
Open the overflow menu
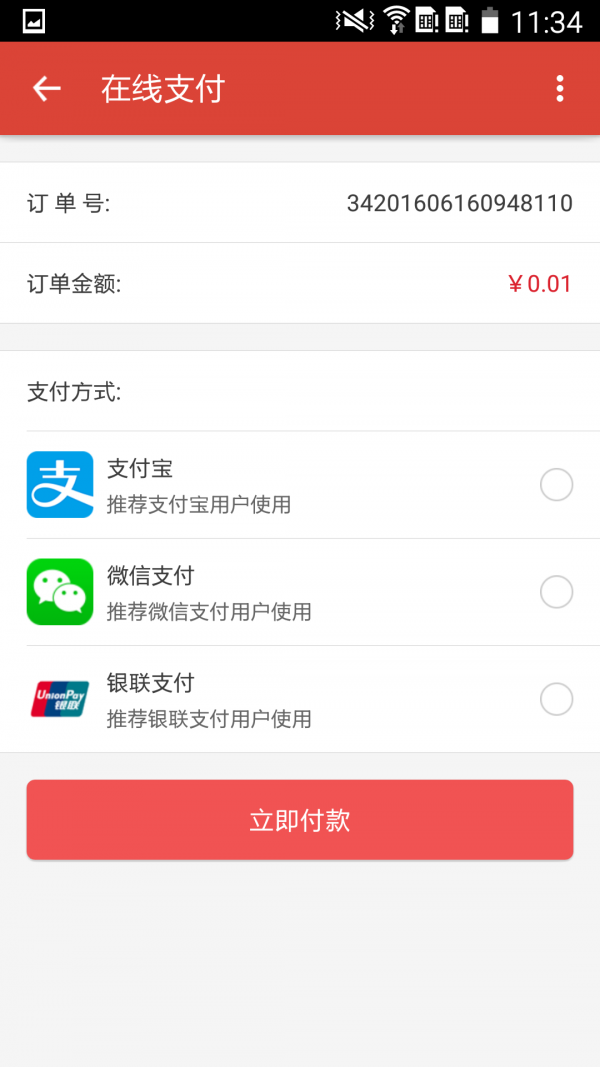coord(559,89)
